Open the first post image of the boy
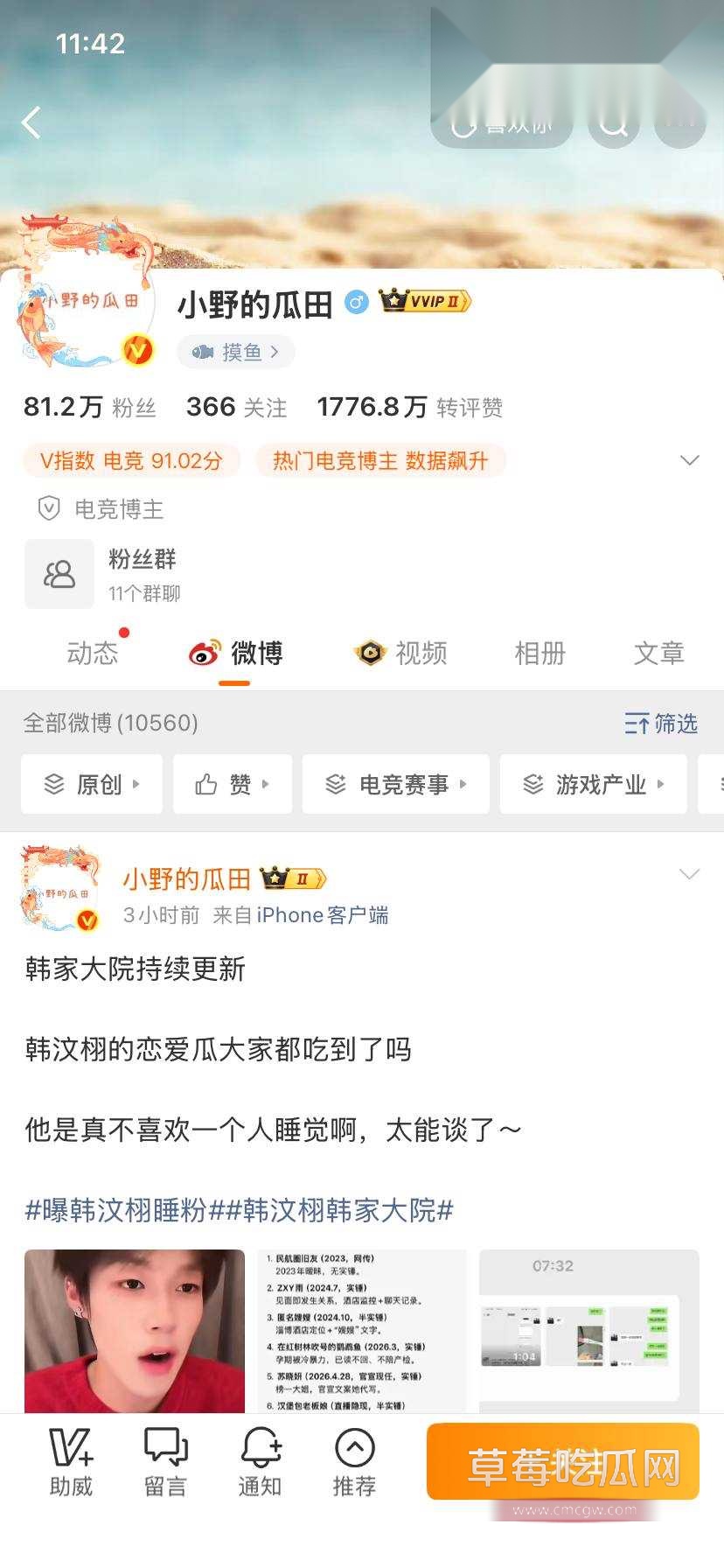Image resolution: width=724 pixels, height=1568 pixels. pos(135,1331)
